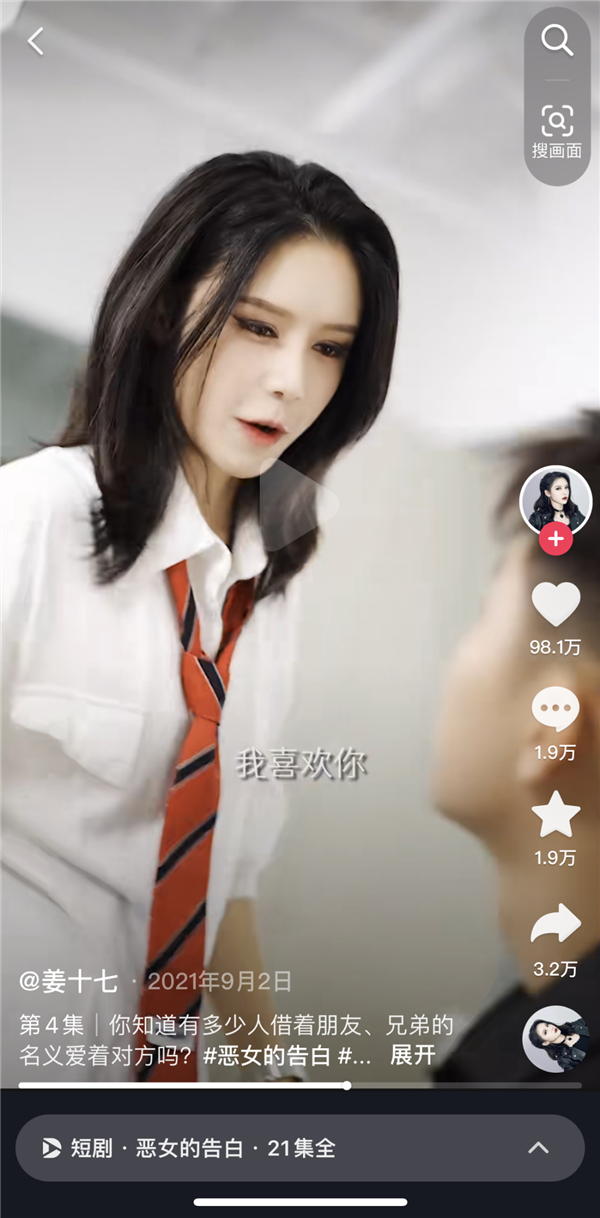
Task: Open the #恶女的告白 hashtag
Action: click(267, 1055)
